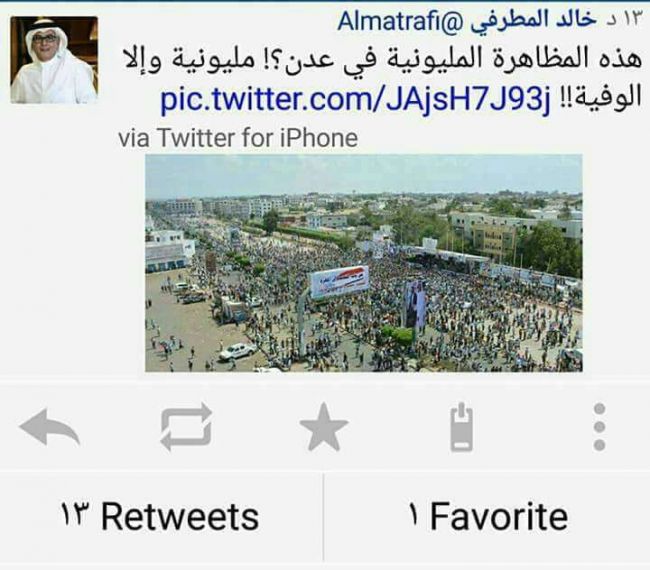Show the list of Retweets
This screenshot has height=570, width=650.
coord(160,516)
